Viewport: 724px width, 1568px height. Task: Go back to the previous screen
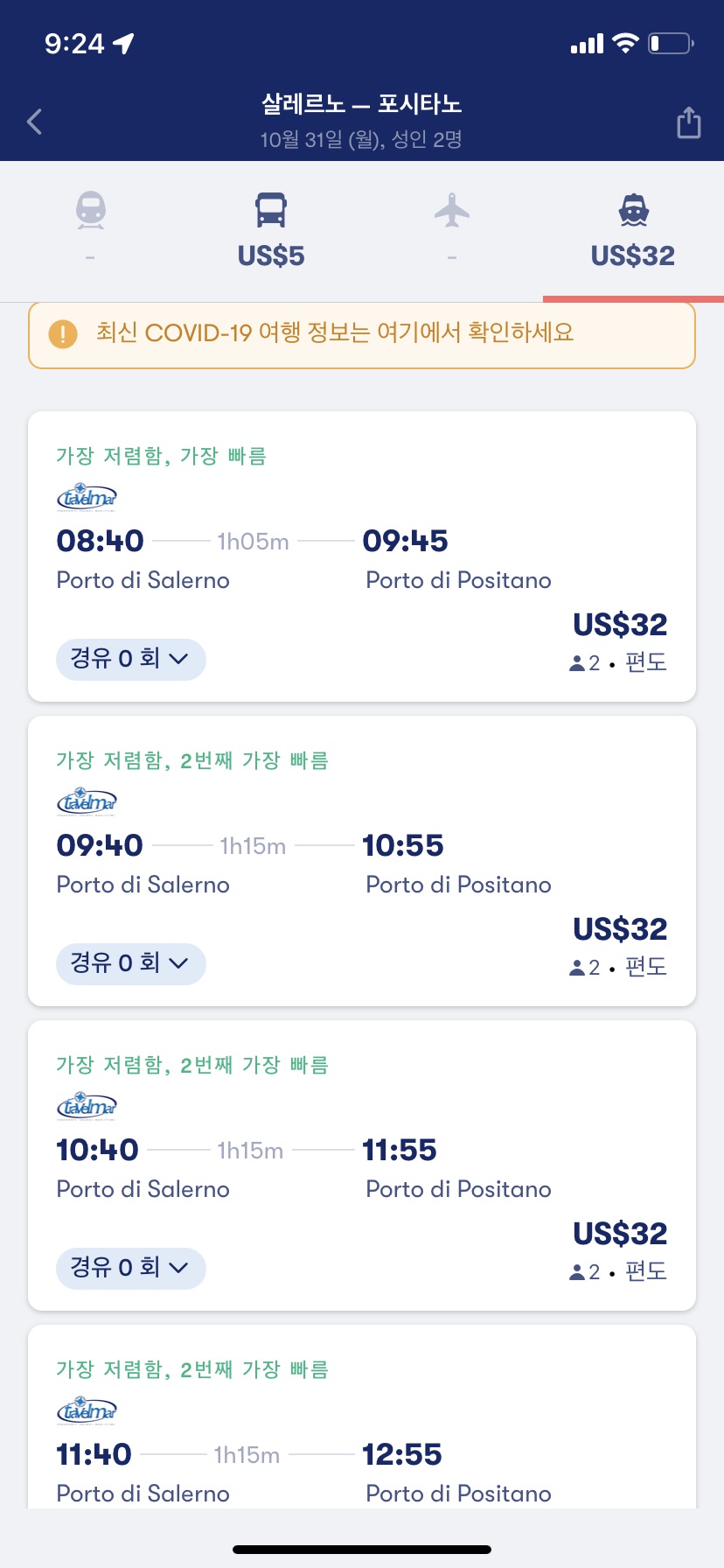tap(35, 122)
